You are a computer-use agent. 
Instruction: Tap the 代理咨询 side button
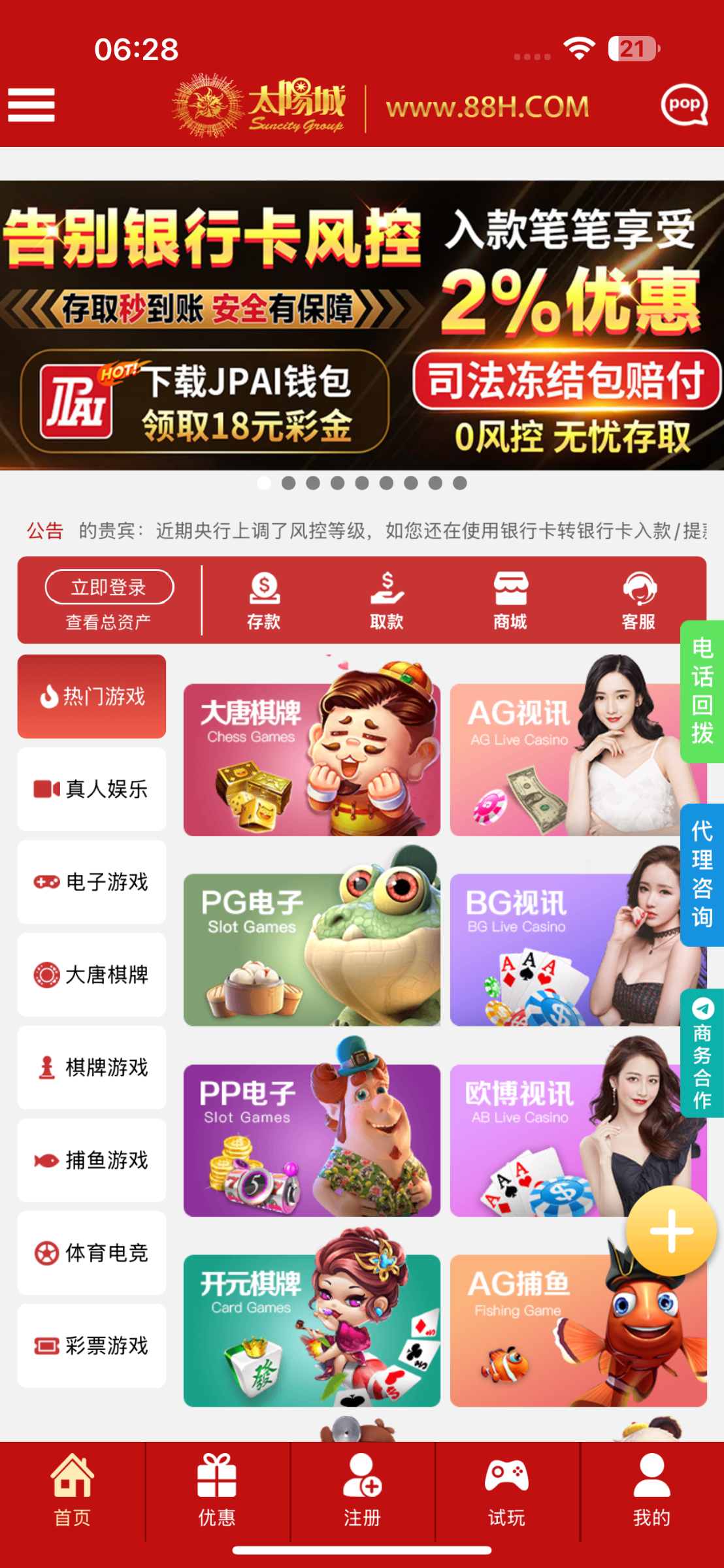pyautogui.click(x=702, y=875)
